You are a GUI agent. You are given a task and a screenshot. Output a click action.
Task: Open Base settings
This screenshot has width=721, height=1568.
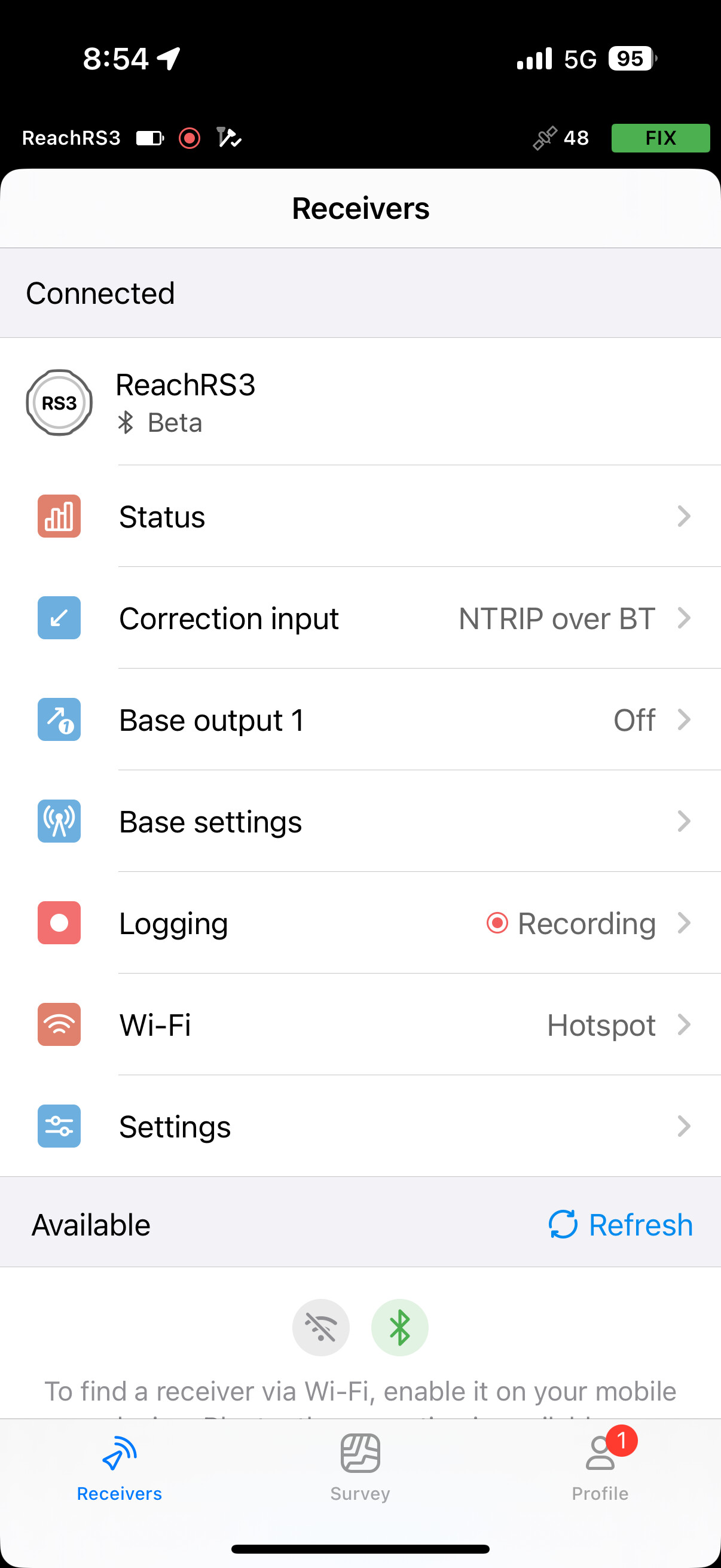(360, 821)
